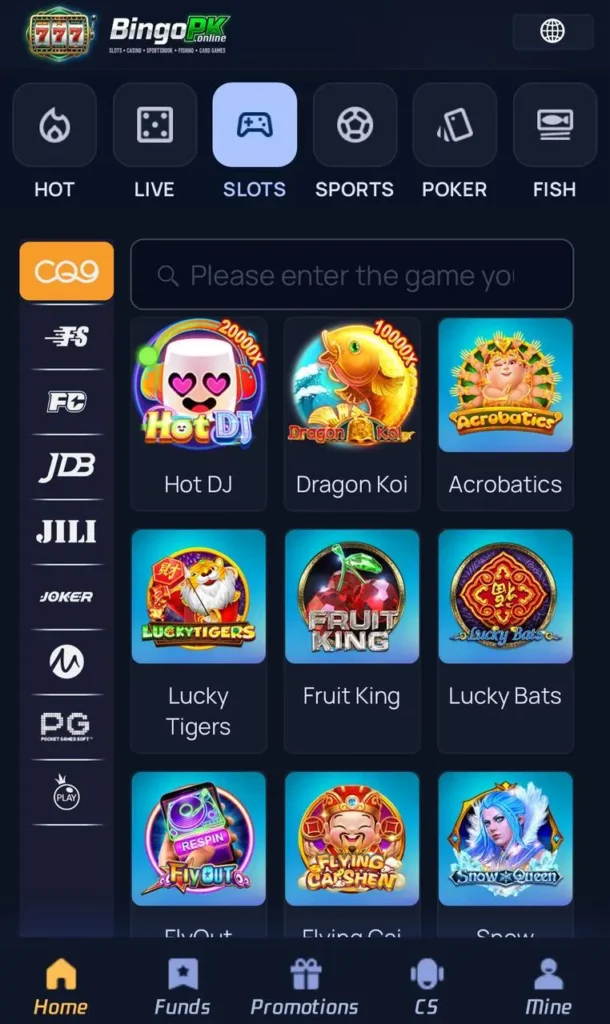The width and height of the screenshot is (610, 1024).
Task: Open the Promotions tab
Action: tap(305, 986)
